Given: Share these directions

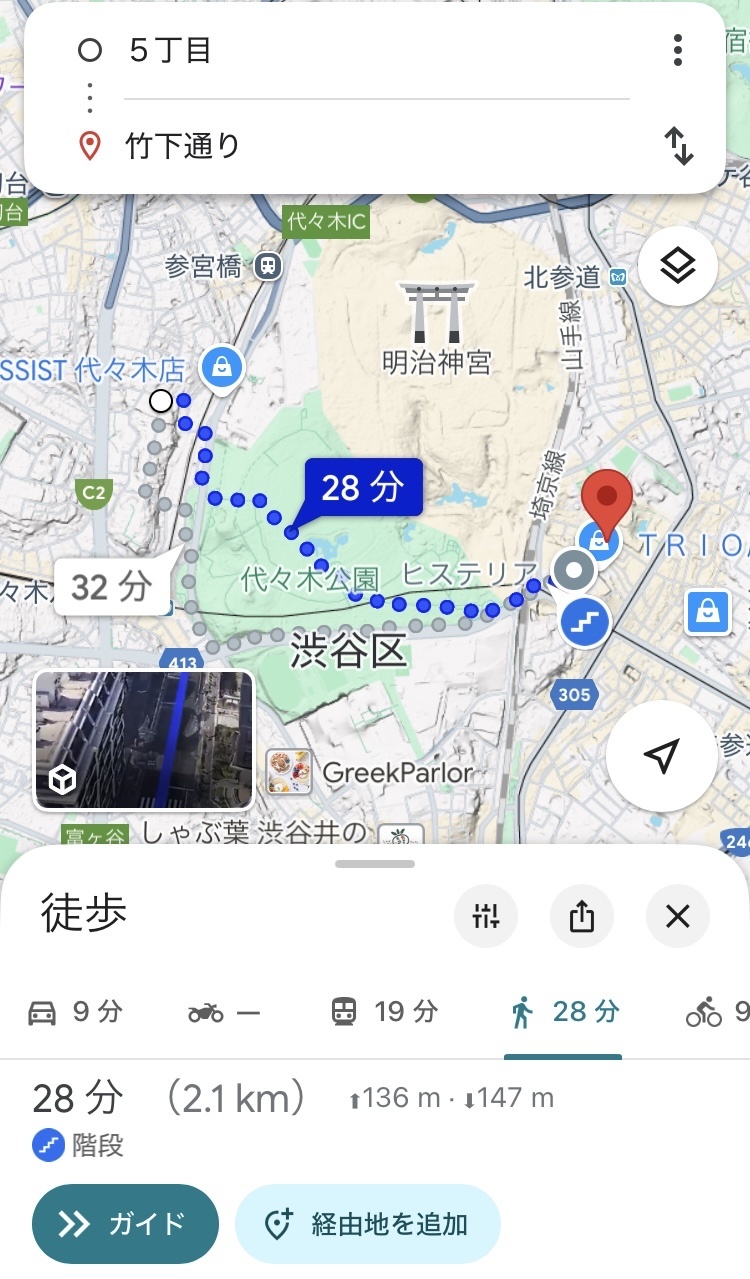Looking at the screenshot, I should coord(582,915).
